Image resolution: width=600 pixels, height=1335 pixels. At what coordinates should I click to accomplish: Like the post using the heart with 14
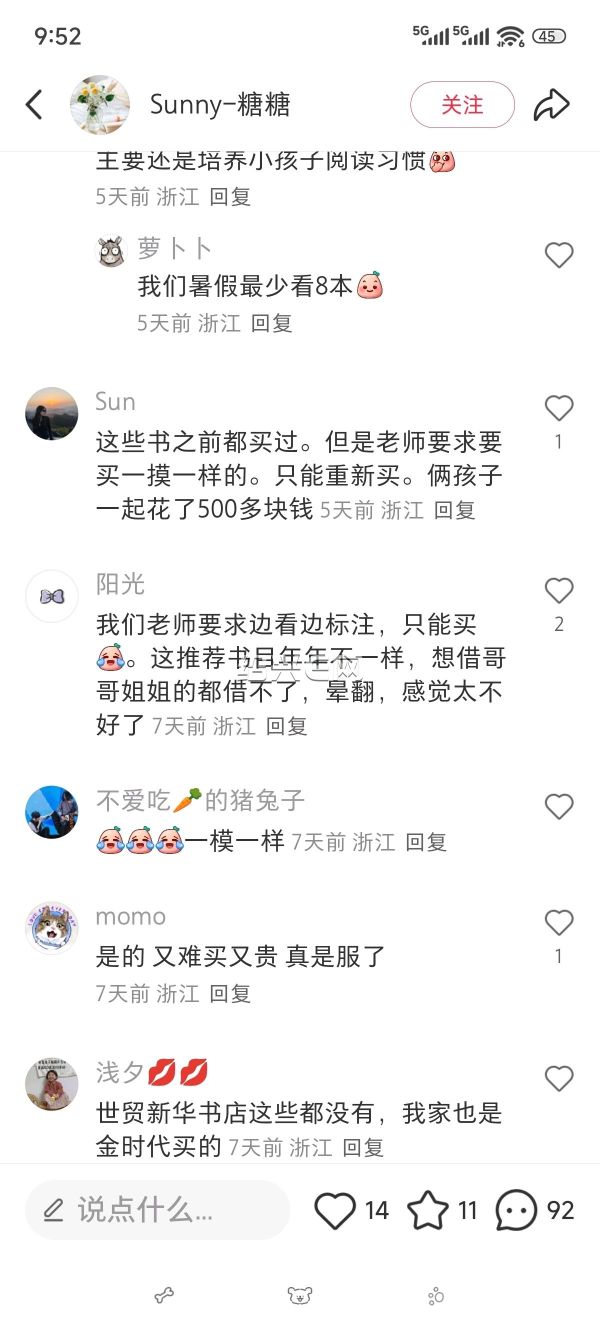coord(335,1210)
